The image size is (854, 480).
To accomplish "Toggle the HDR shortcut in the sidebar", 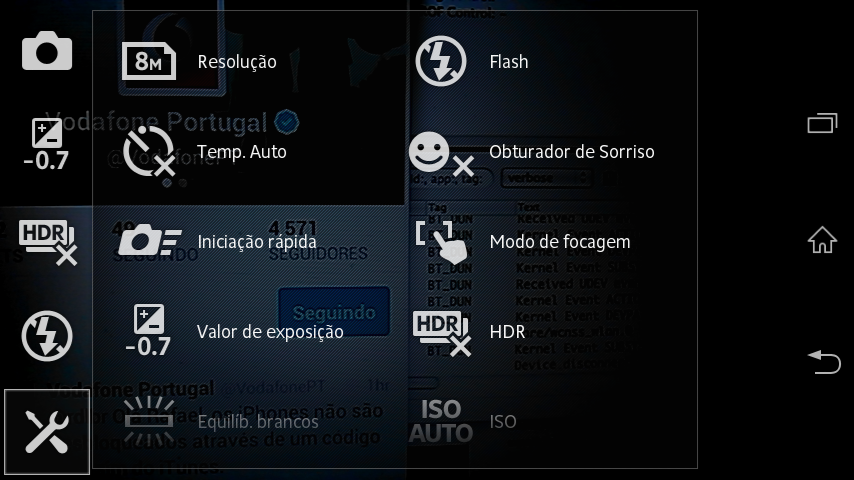I will (47, 241).
